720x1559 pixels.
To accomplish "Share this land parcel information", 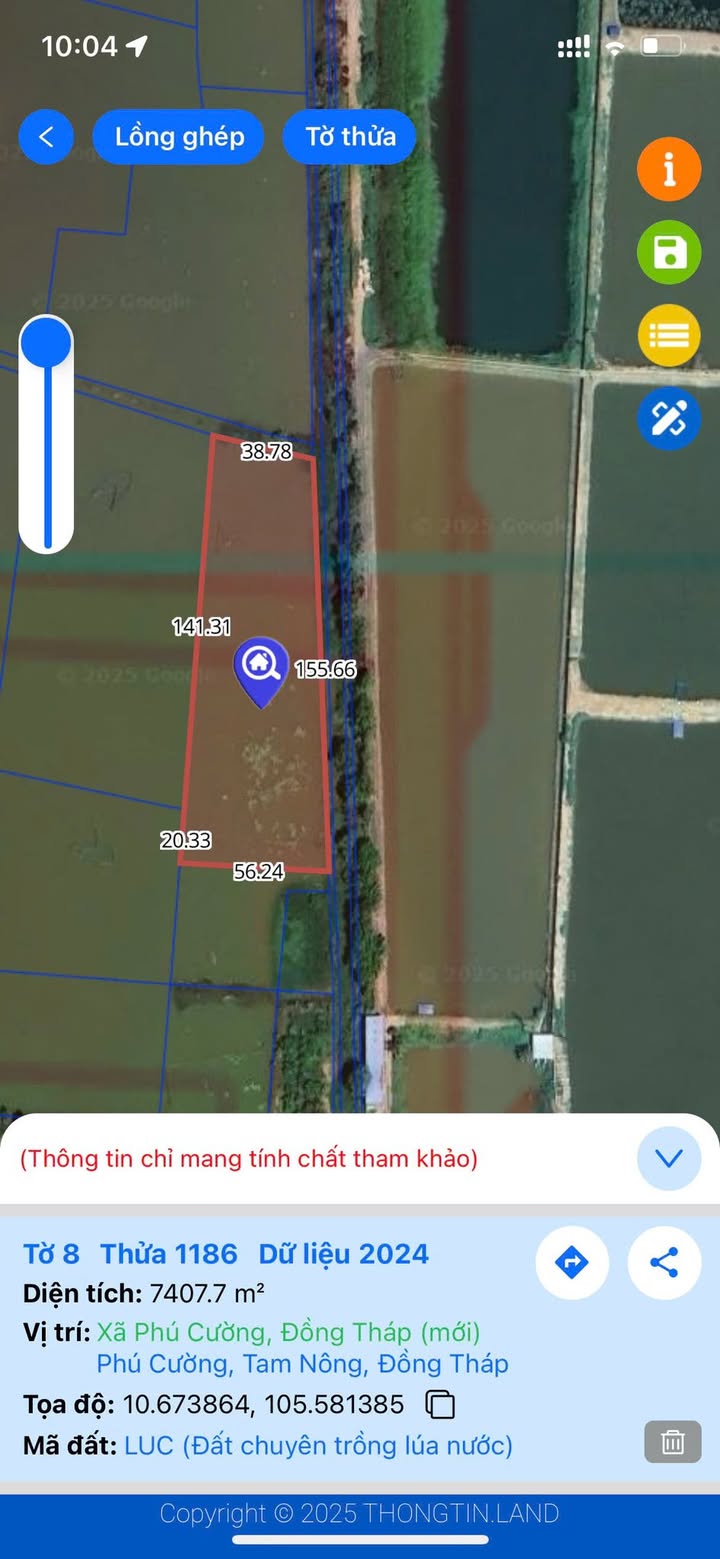I will click(664, 1262).
